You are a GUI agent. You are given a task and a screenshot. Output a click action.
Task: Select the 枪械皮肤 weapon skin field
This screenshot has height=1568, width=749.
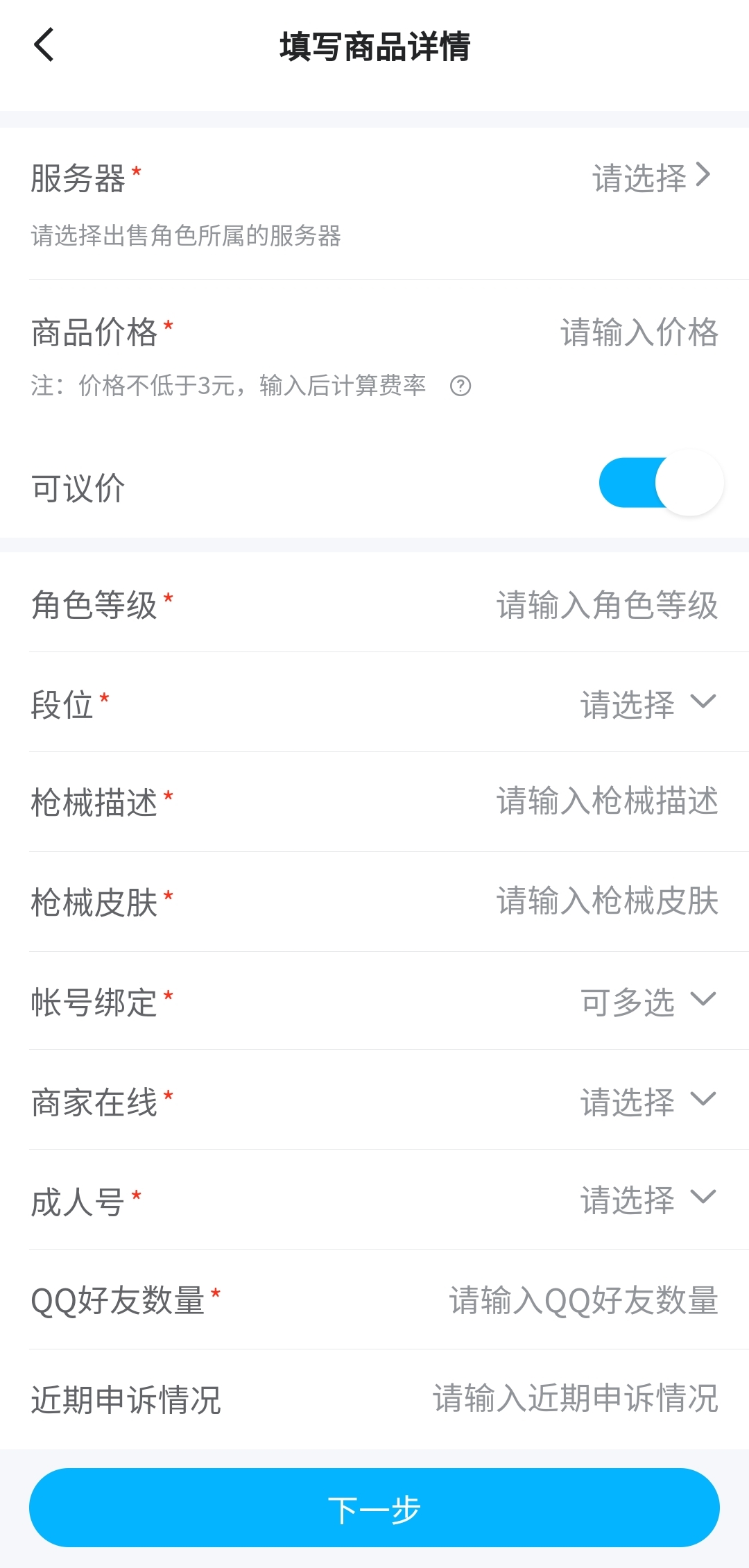click(x=607, y=902)
